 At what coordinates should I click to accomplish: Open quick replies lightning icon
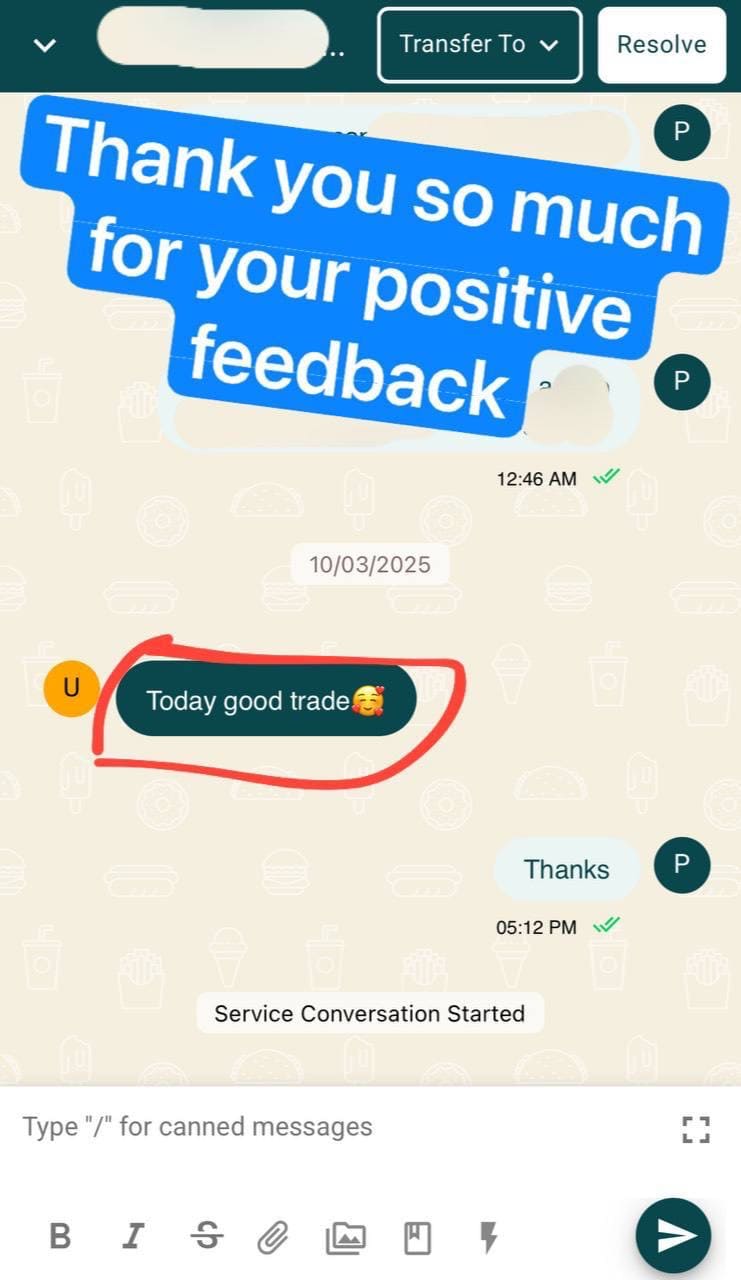pyautogui.click(x=488, y=1238)
